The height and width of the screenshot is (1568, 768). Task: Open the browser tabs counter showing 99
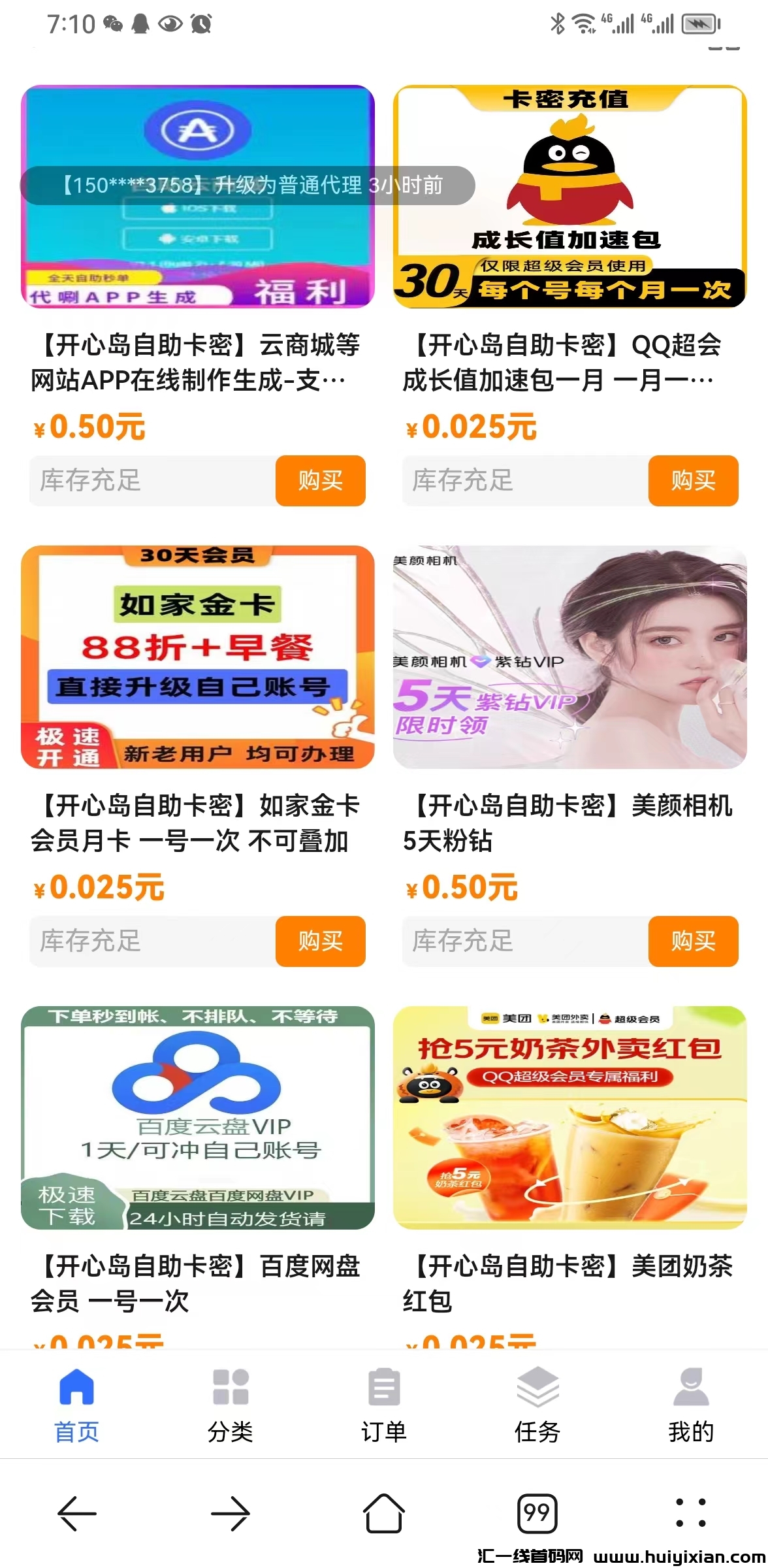(x=537, y=1513)
